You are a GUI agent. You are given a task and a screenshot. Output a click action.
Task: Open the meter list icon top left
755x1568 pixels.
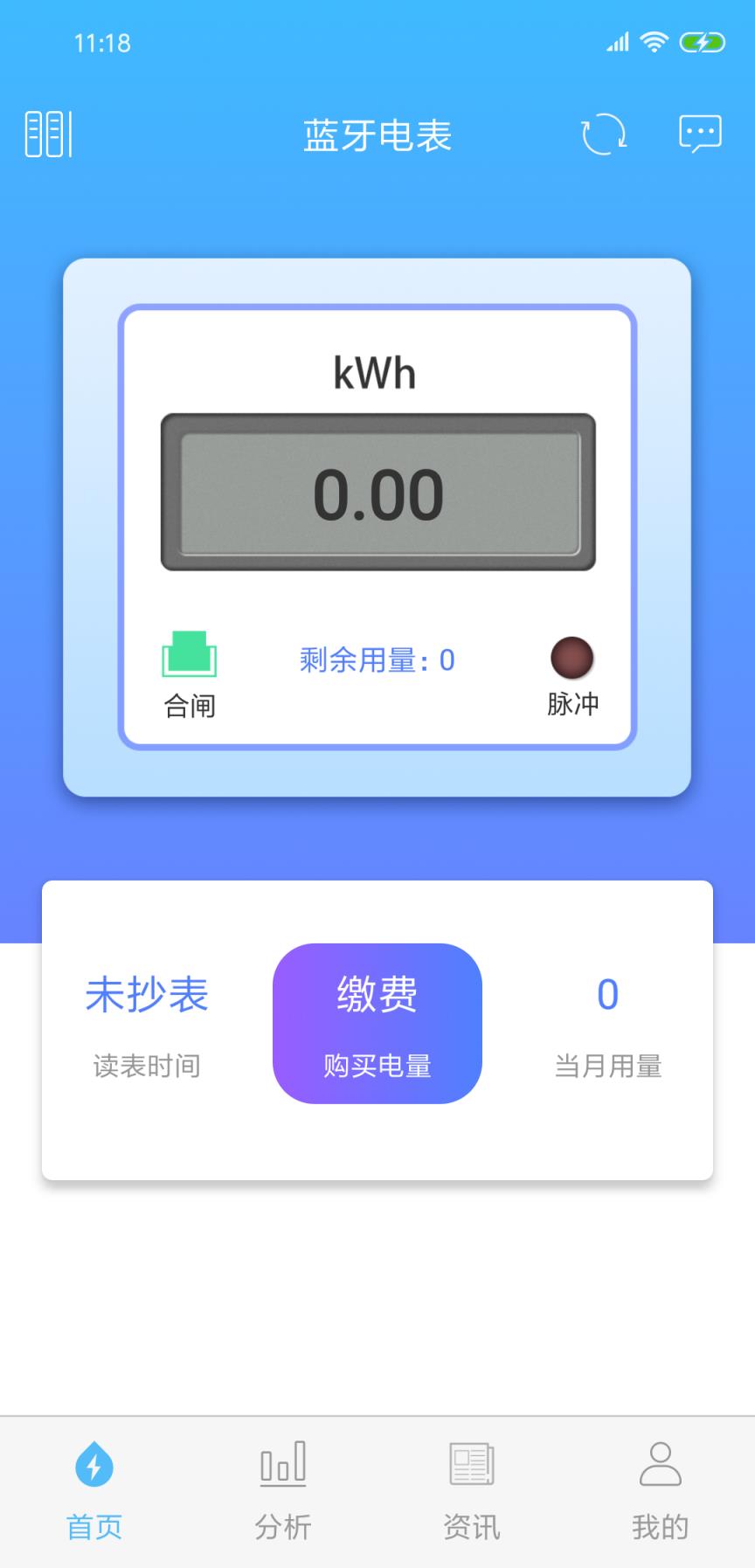pos(49,135)
